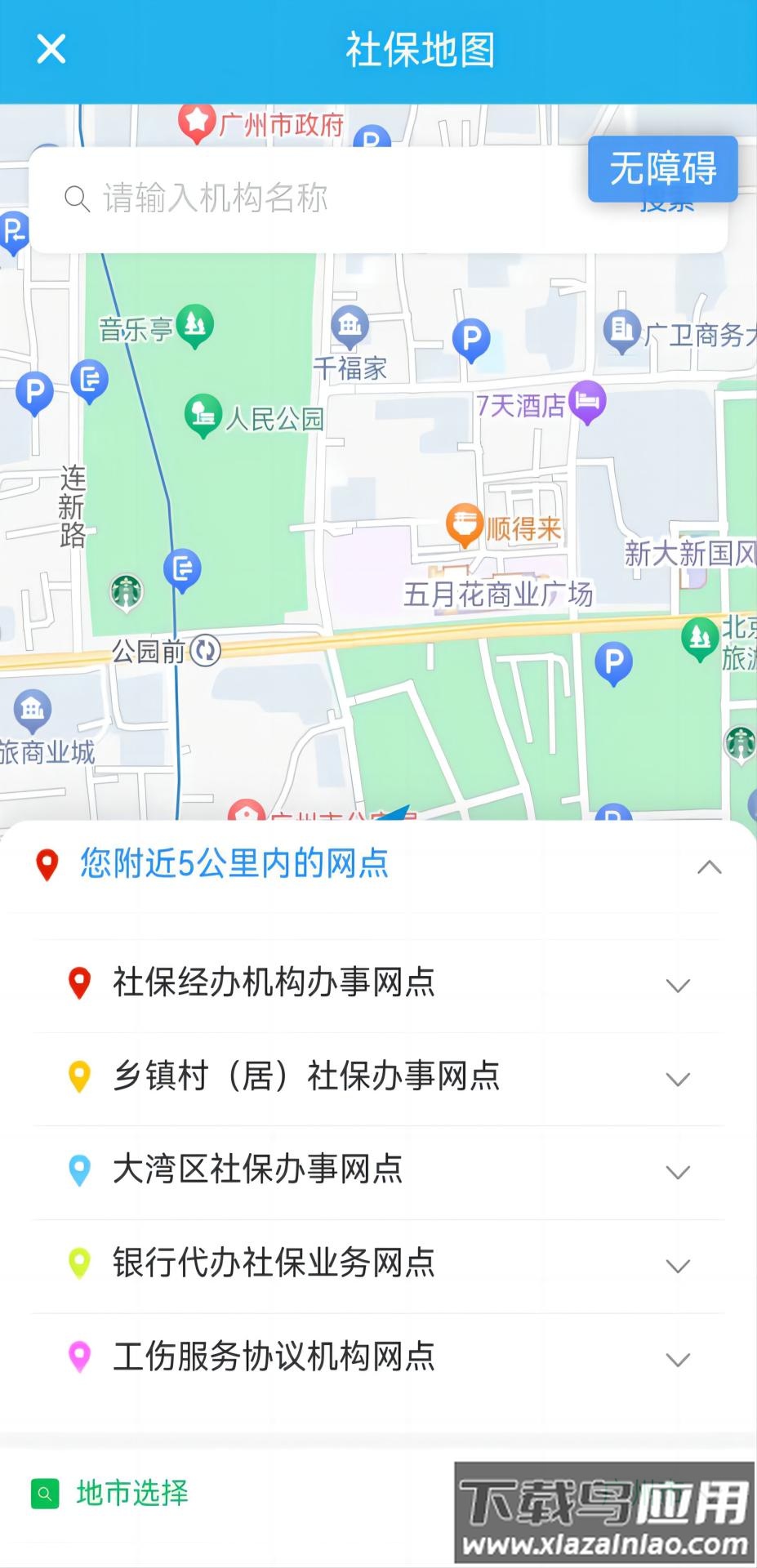Viewport: 757px width, 1568px height.
Task: Expand 社保经办机构办事网点 list
Action: tap(678, 986)
